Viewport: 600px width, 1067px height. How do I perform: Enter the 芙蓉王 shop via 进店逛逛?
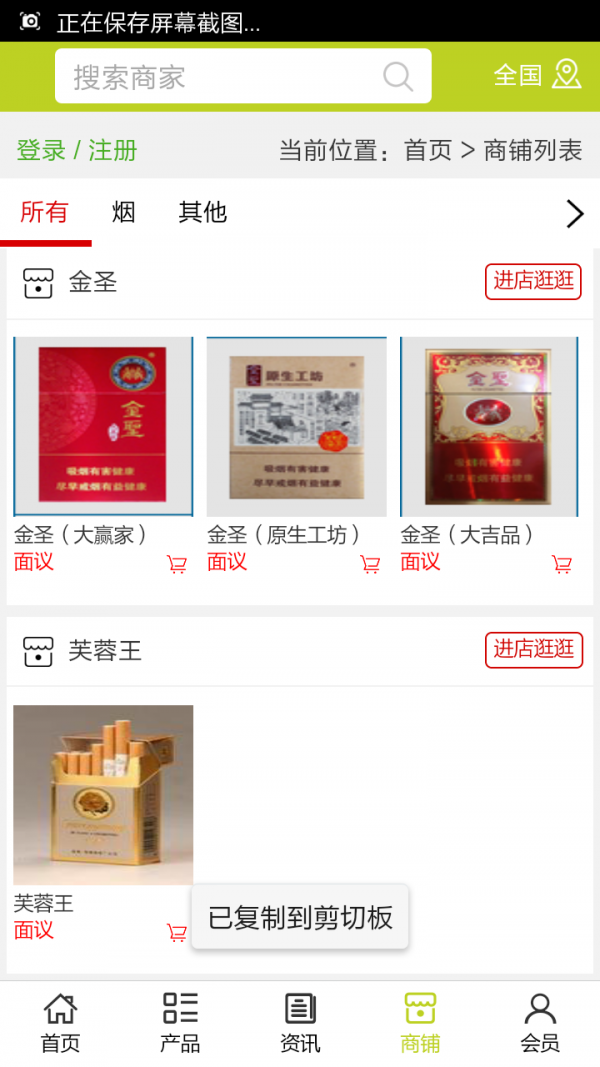click(x=533, y=651)
